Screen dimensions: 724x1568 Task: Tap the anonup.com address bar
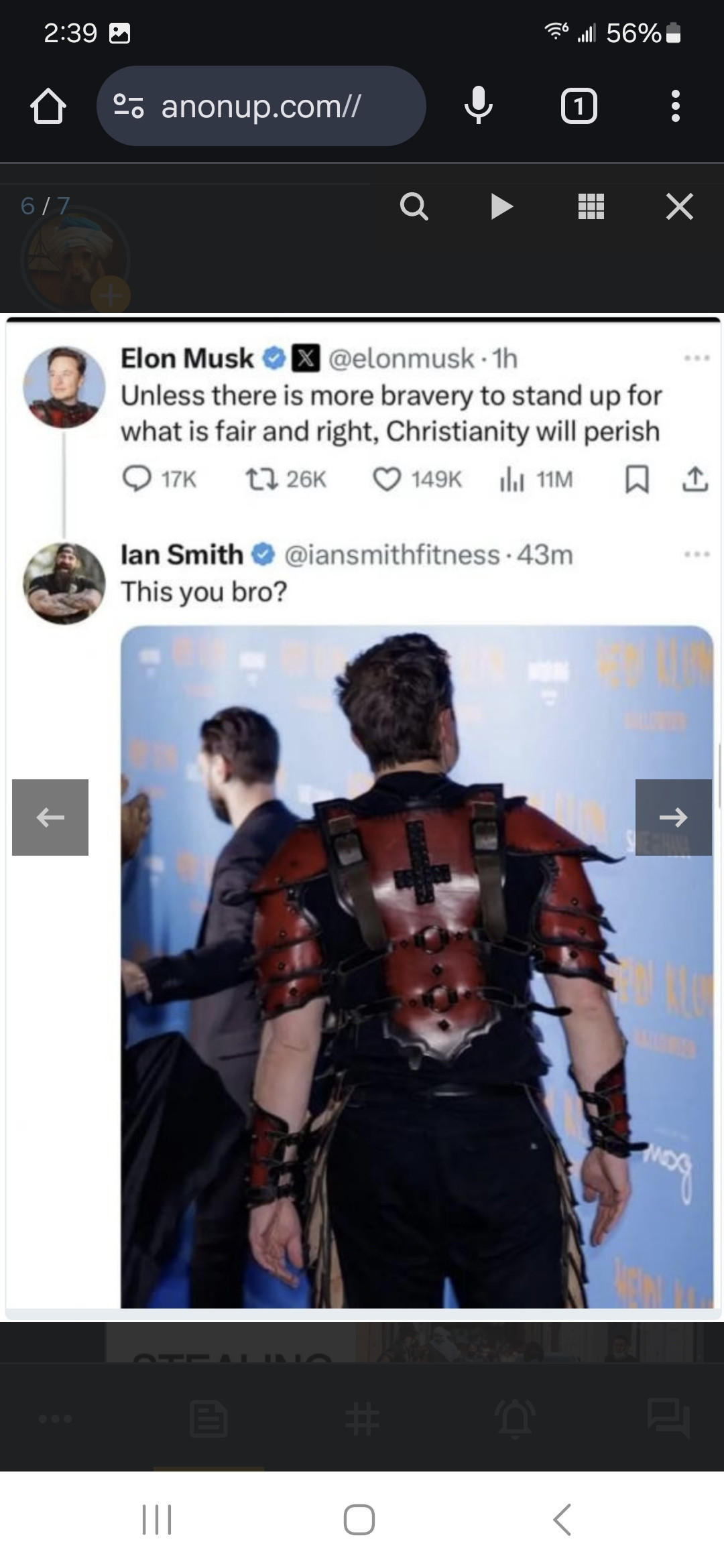click(261, 106)
